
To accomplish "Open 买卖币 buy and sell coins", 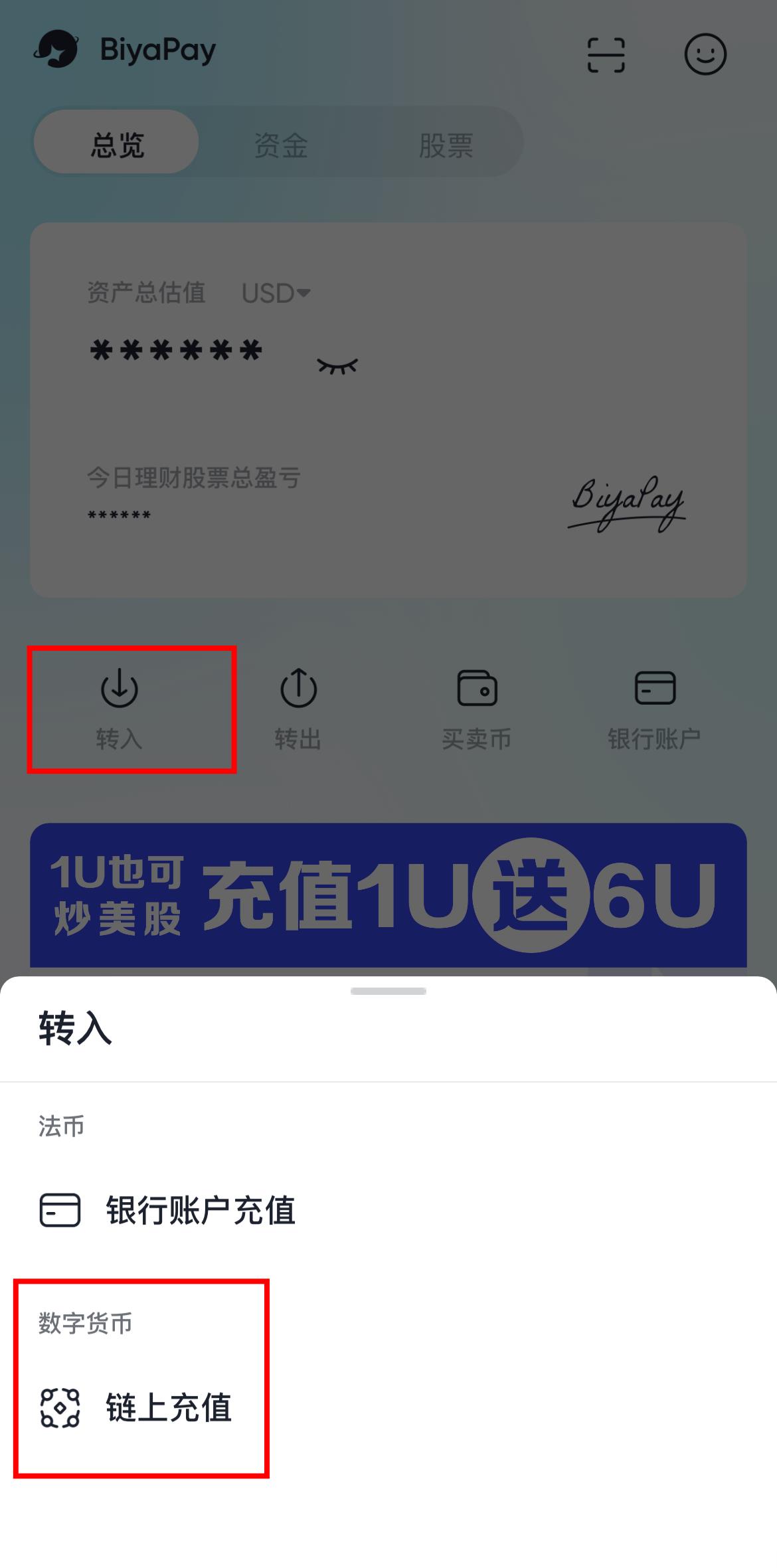I will [x=477, y=709].
